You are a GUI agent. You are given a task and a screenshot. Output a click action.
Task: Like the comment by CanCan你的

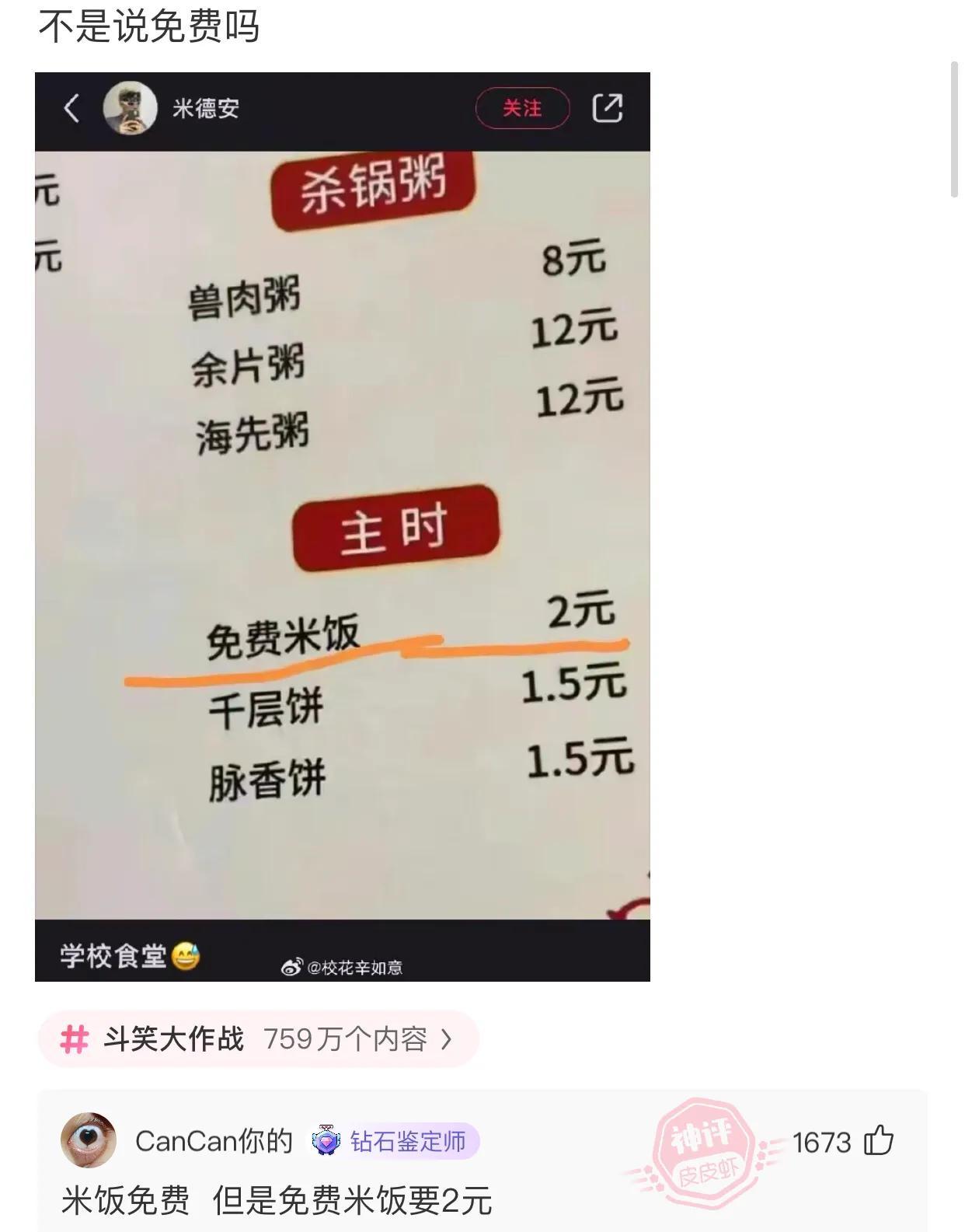[879, 1141]
